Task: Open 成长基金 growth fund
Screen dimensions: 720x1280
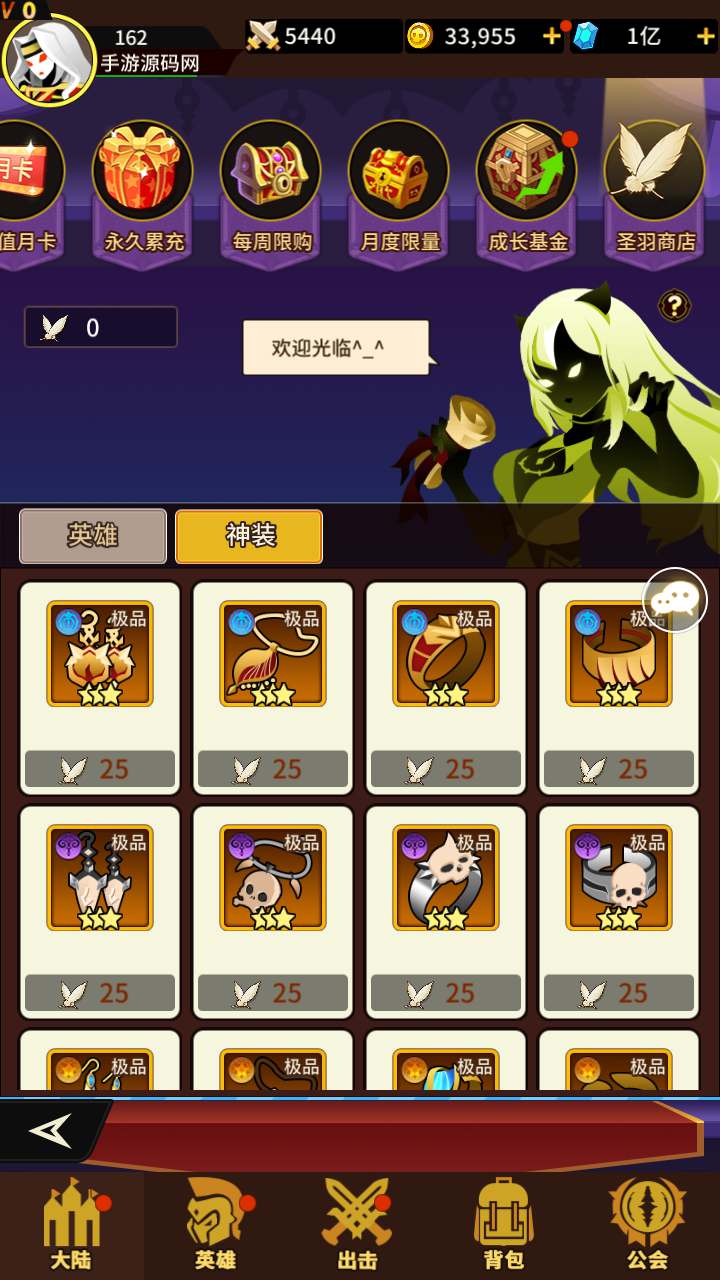Action: point(527,190)
